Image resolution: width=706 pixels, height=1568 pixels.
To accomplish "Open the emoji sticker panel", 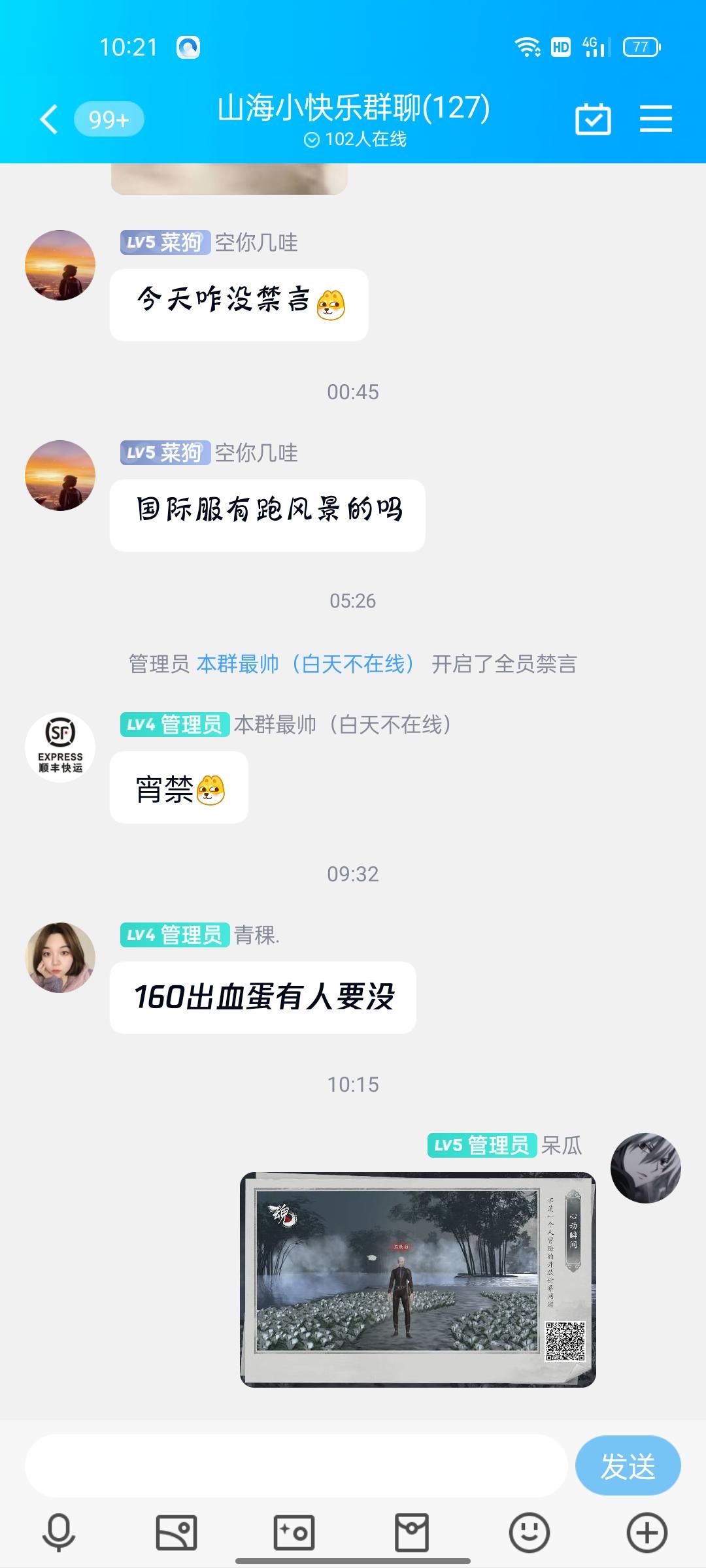I will [529, 1532].
